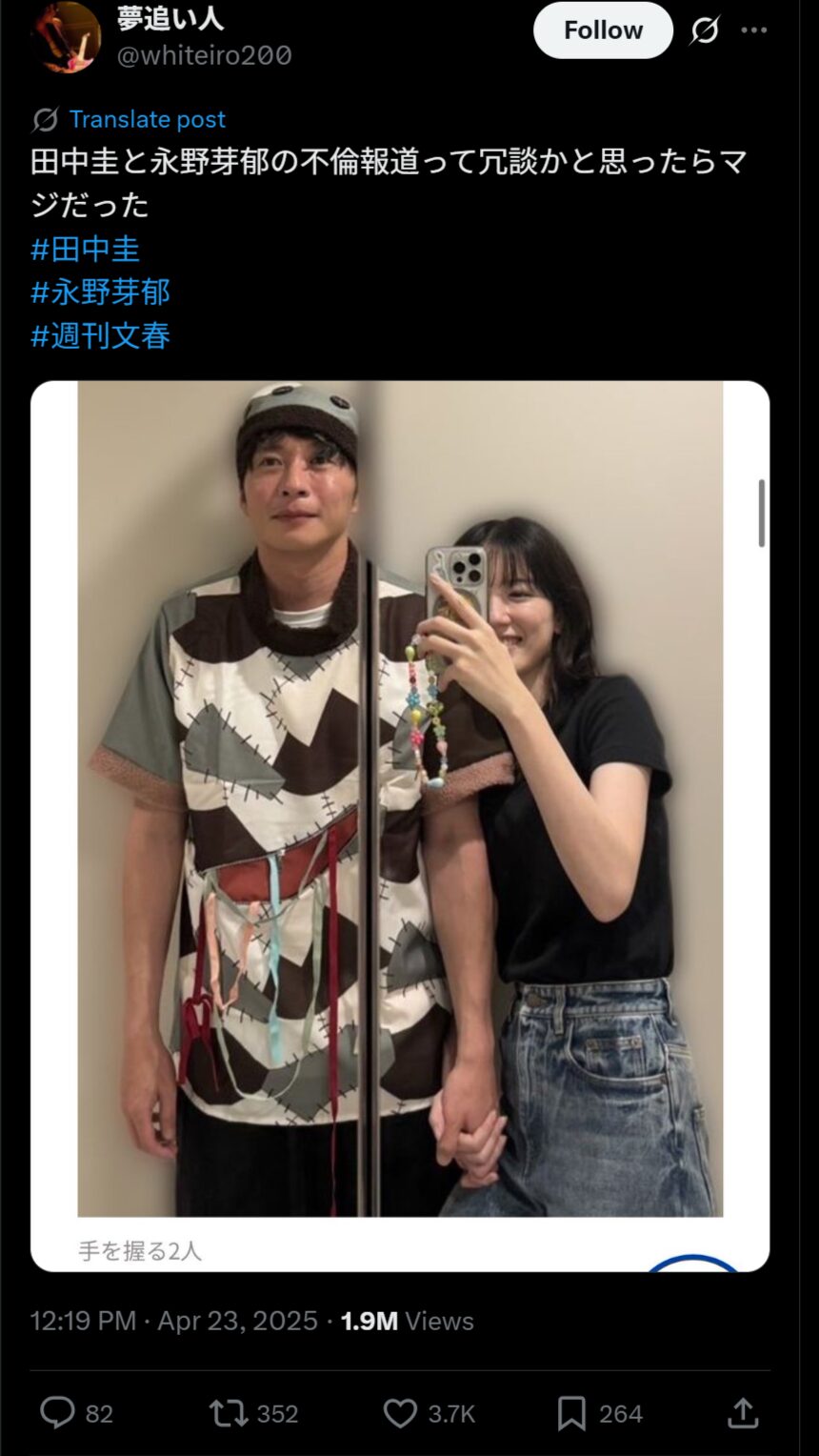Viewport: 819px width, 1456px height.
Task: Open the #永野芽郁 hashtag
Action: click(101, 293)
